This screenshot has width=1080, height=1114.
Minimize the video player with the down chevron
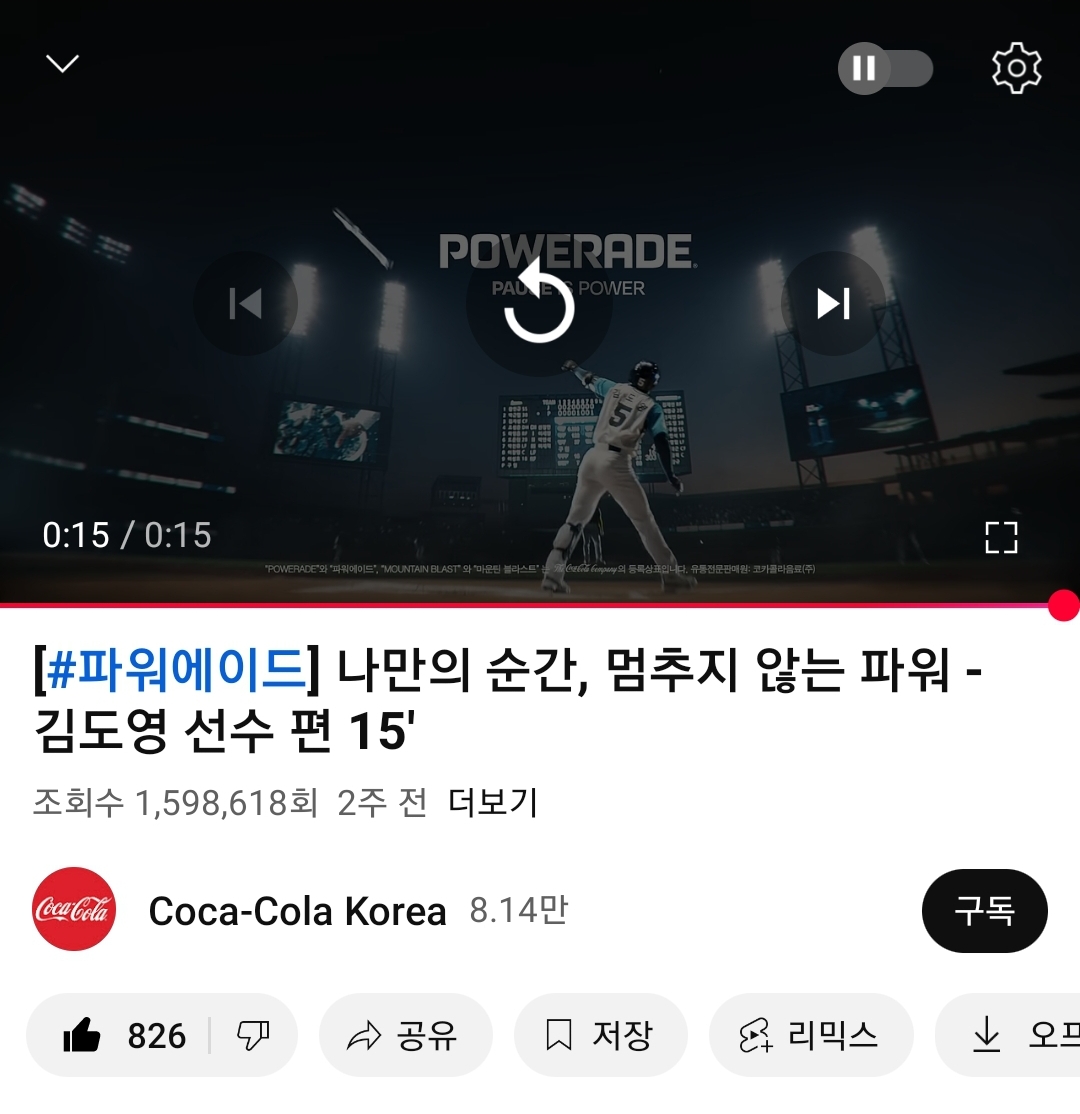62,64
